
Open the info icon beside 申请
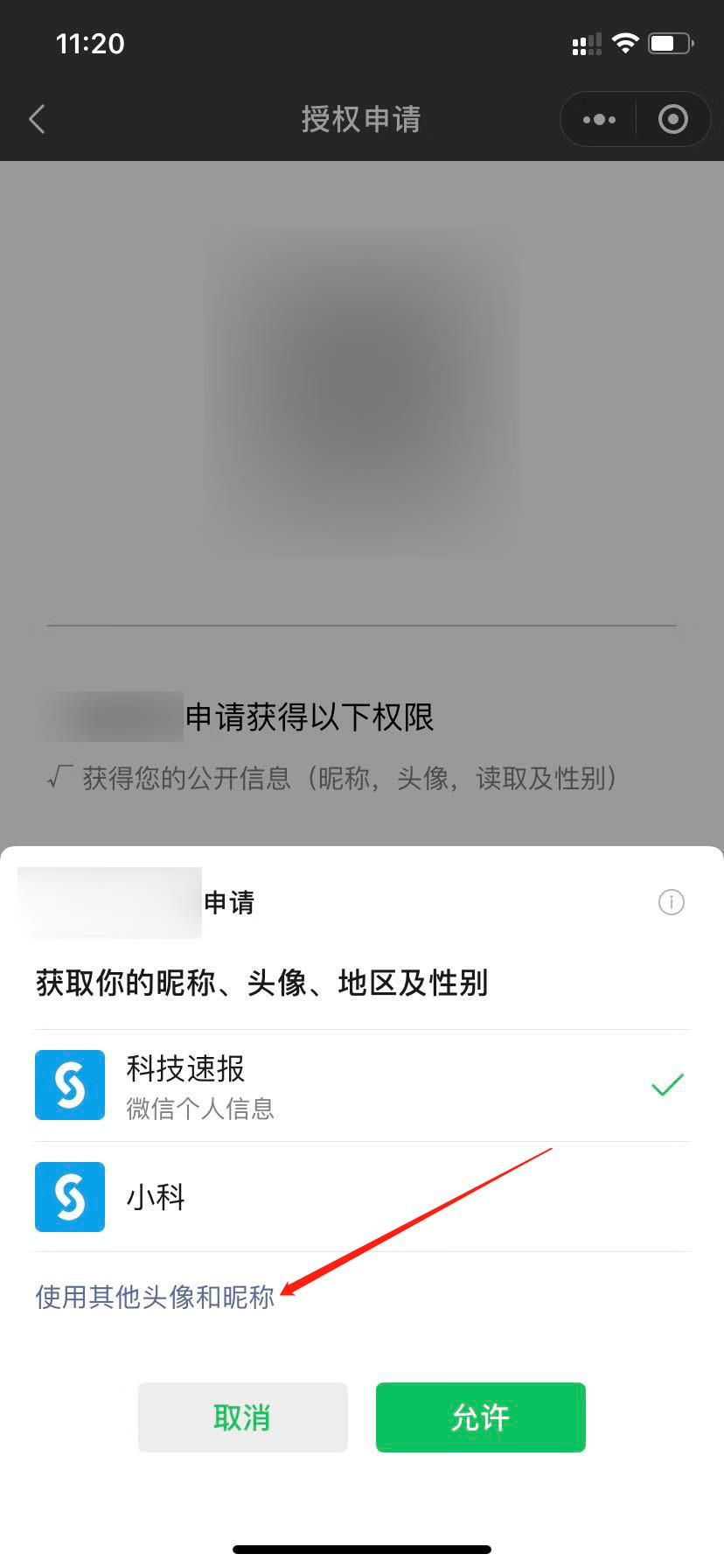click(671, 902)
